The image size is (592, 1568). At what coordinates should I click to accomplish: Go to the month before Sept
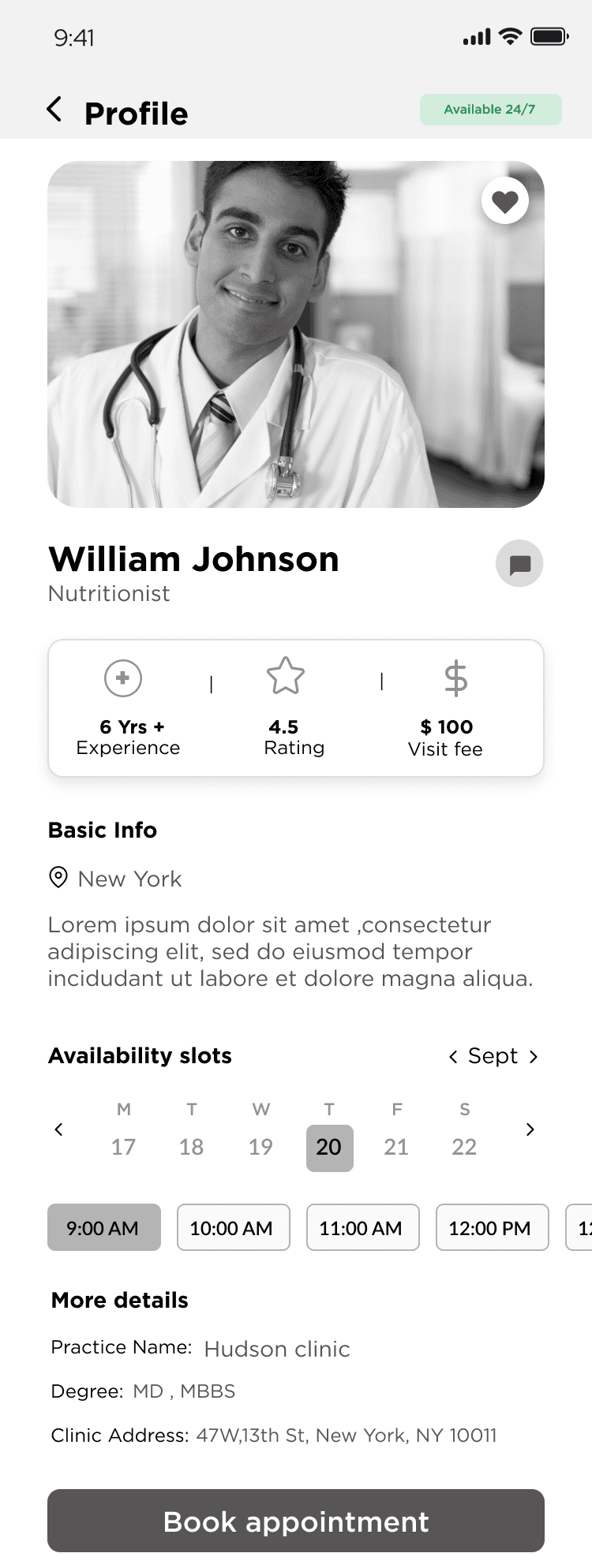pyautogui.click(x=453, y=1057)
